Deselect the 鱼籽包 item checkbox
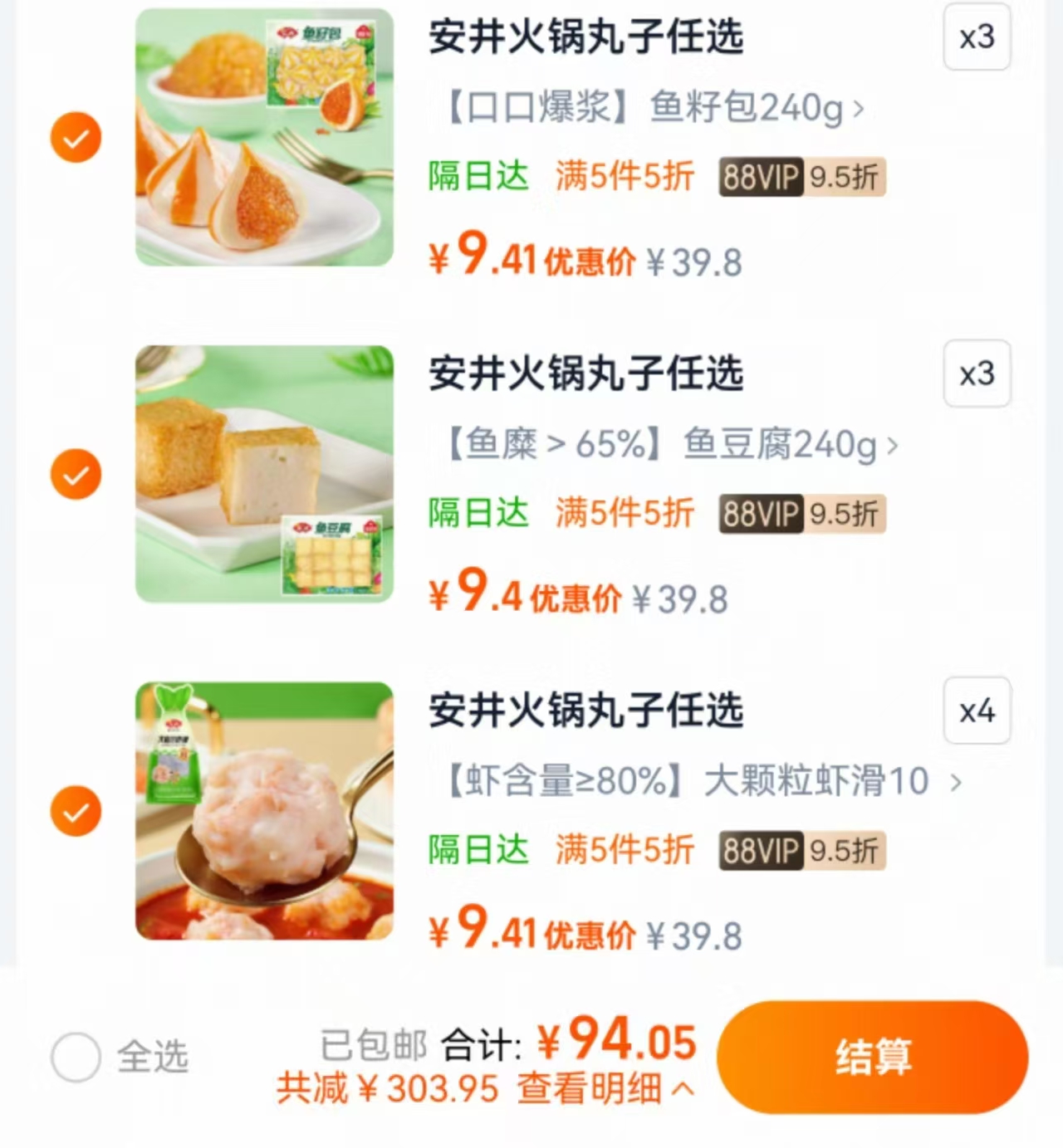 [76, 137]
